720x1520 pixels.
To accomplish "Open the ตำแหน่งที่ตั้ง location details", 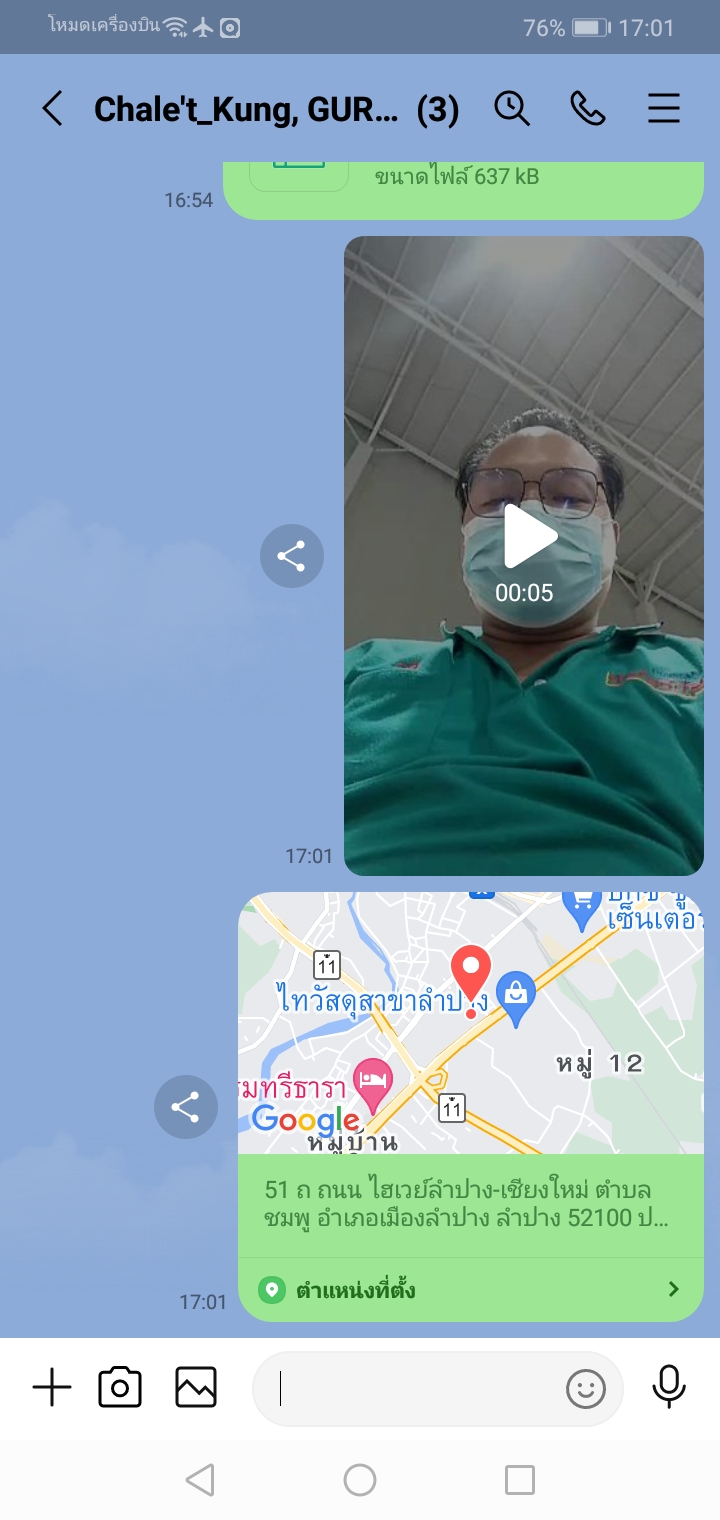I will [470, 1289].
